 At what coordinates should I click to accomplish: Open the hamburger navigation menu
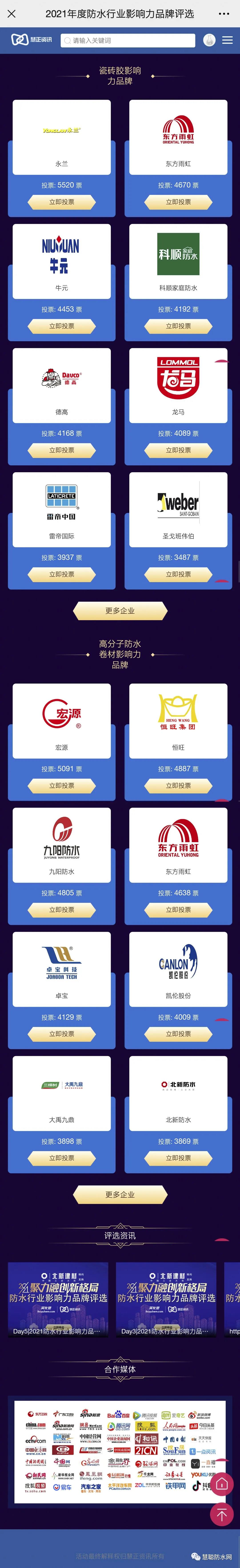tap(227, 40)
